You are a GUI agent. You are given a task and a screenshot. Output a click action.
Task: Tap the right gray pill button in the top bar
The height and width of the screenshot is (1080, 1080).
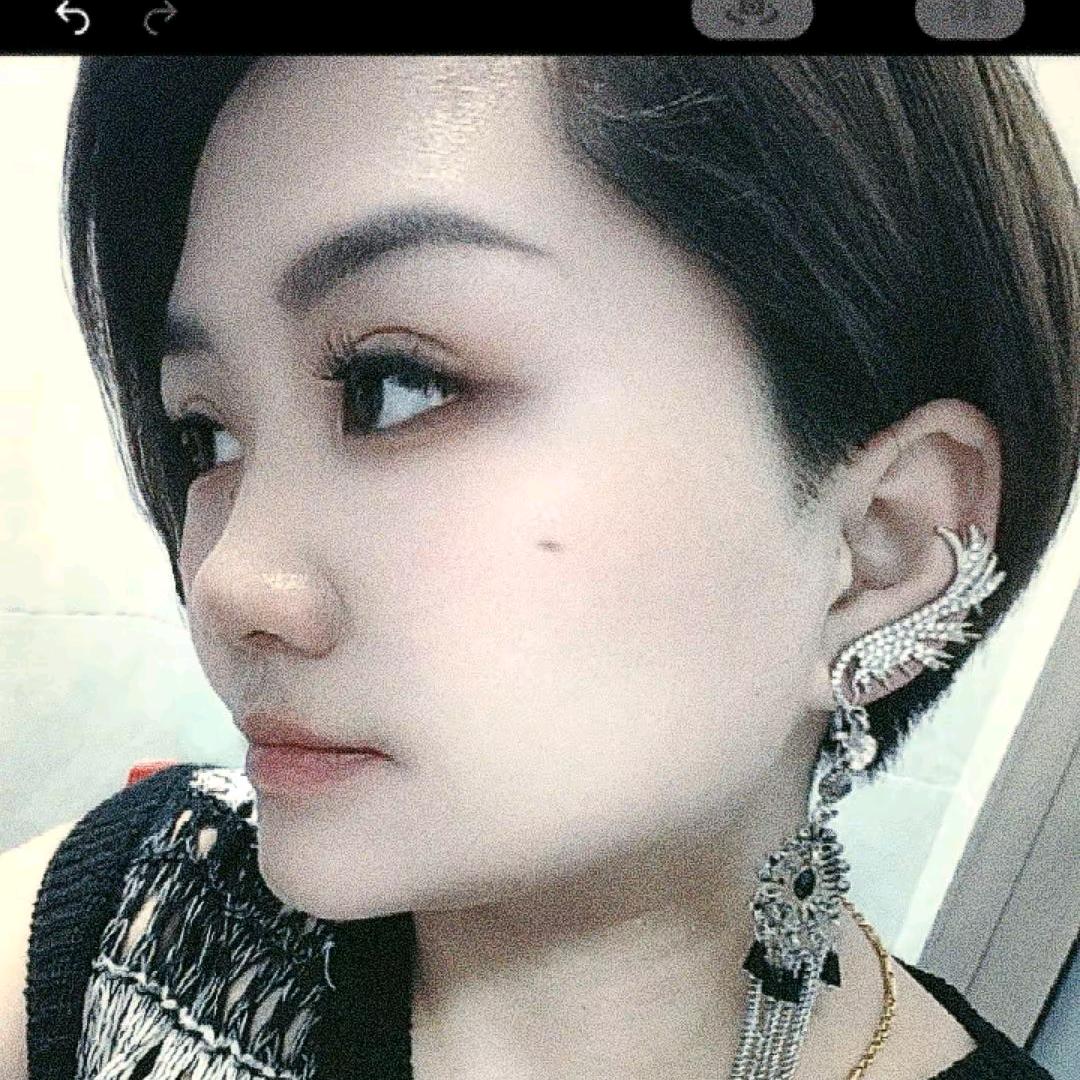tap(969, 17)
